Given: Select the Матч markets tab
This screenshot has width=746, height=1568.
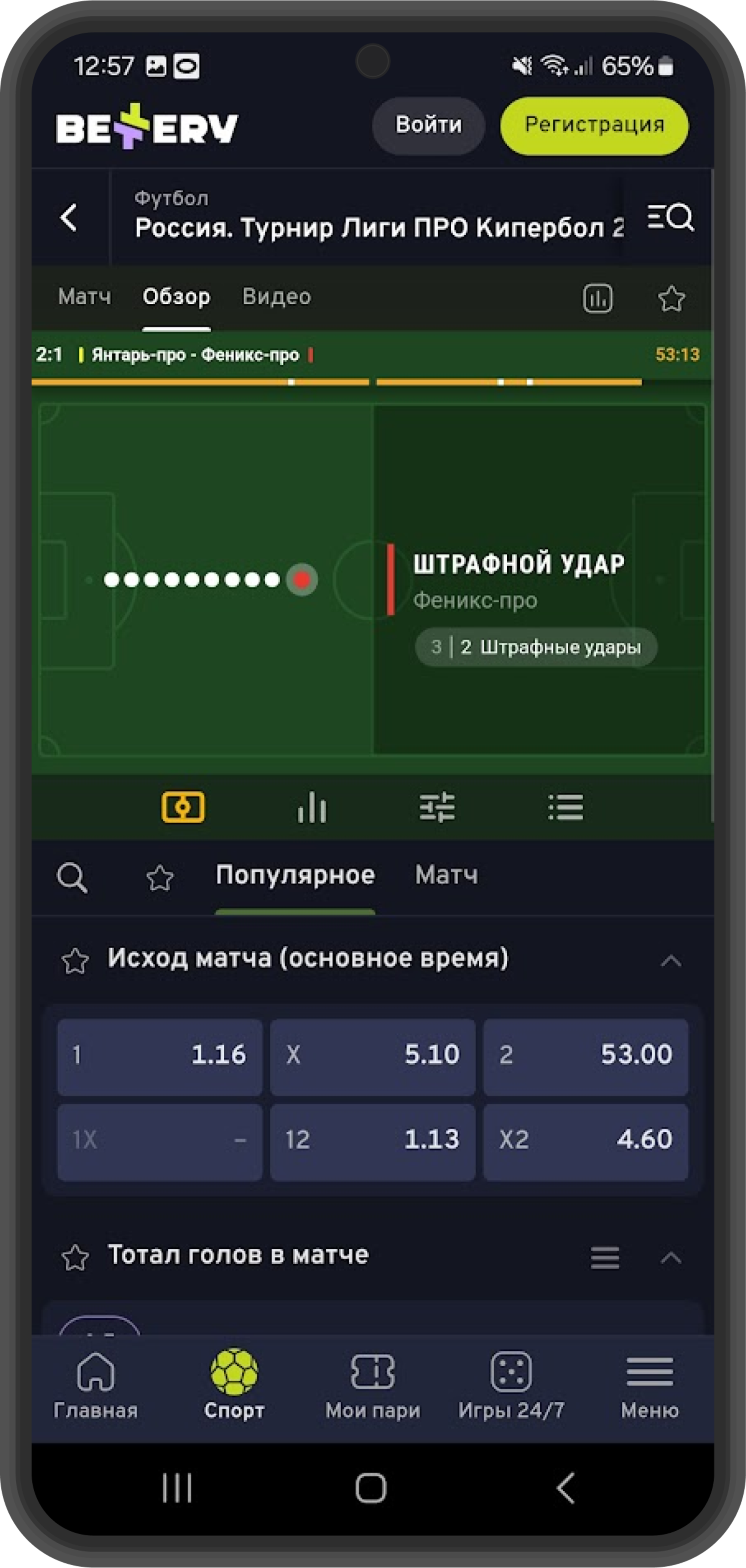Looking at the screenshot, I should 446,875.
